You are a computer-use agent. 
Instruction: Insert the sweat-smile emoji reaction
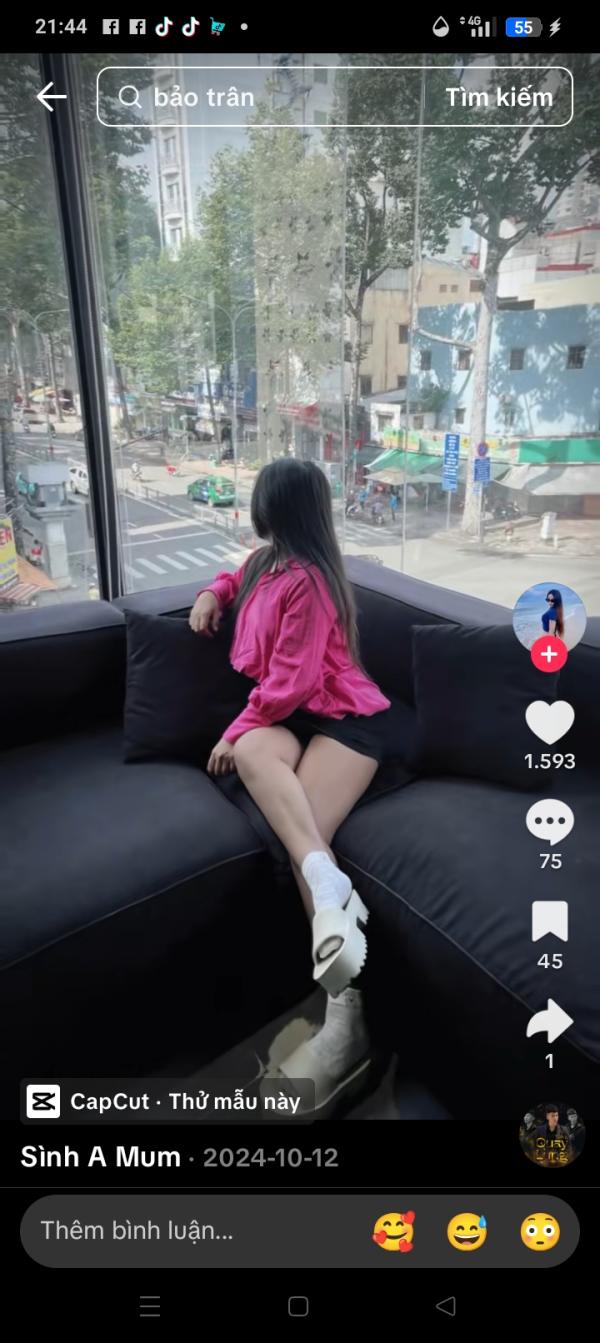pyautogui.click(x=467, y=1231)
